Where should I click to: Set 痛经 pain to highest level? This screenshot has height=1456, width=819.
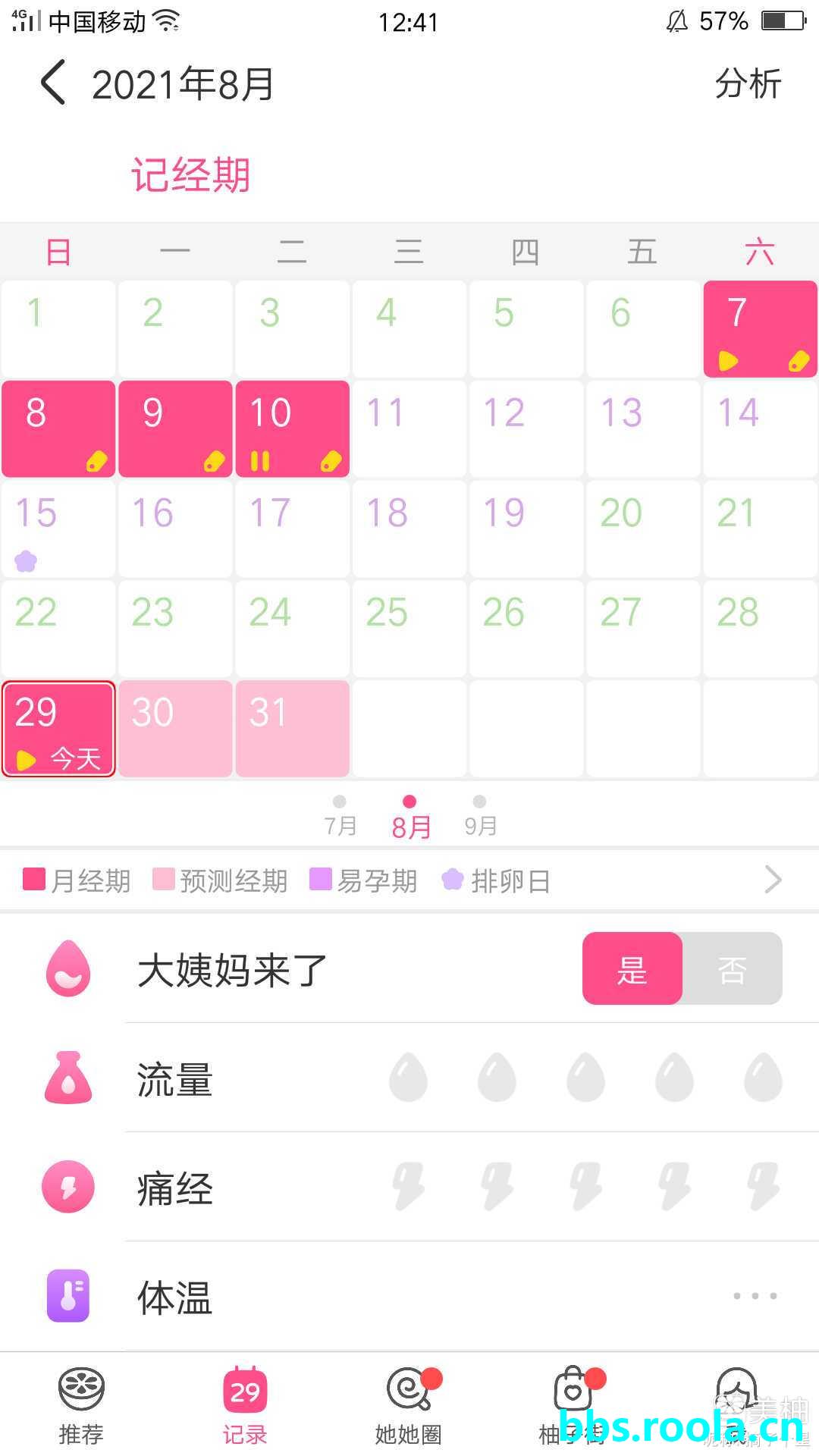(x=763, y=1186)
